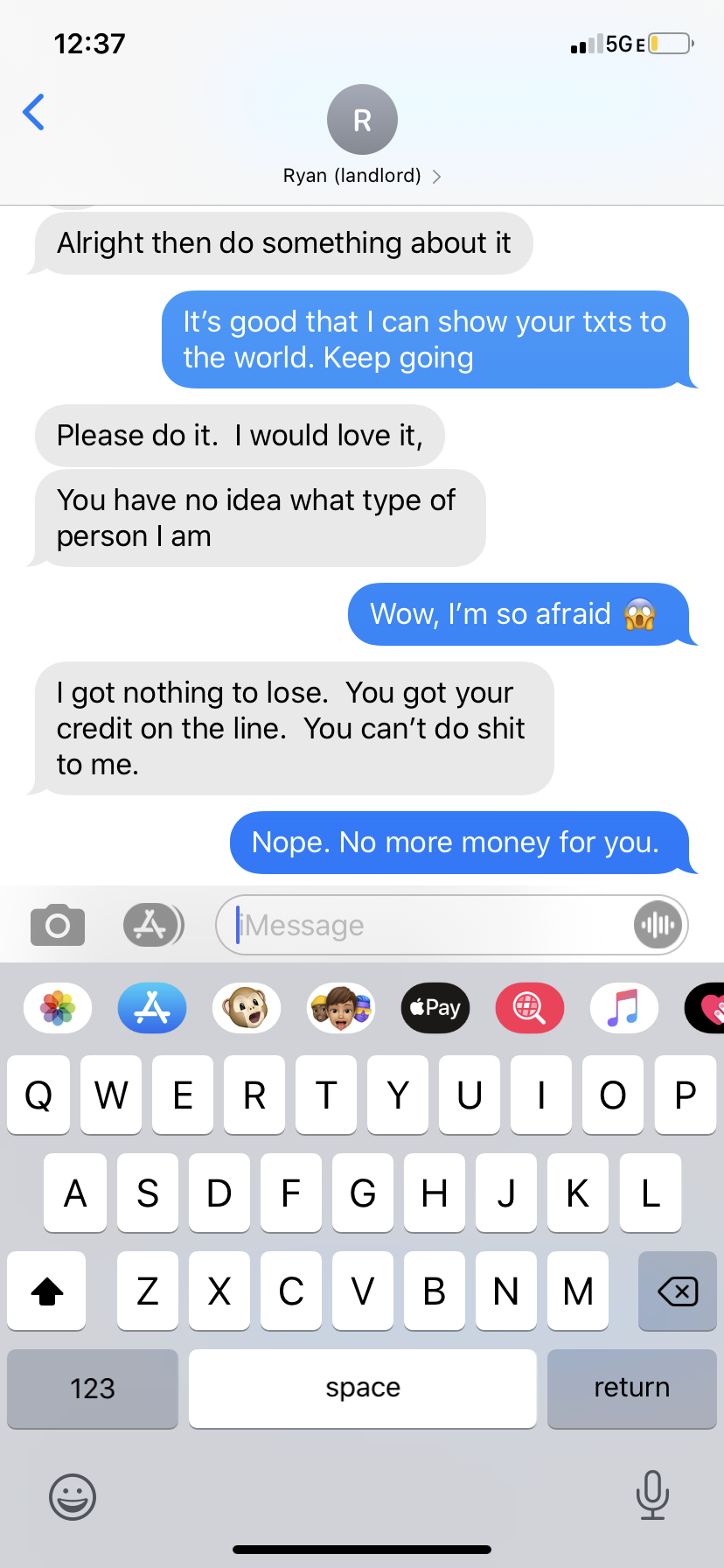Open Memoji stickers
This screenshot has height=1568, width=724.
pyautogui.click(x=341, y=1008)
